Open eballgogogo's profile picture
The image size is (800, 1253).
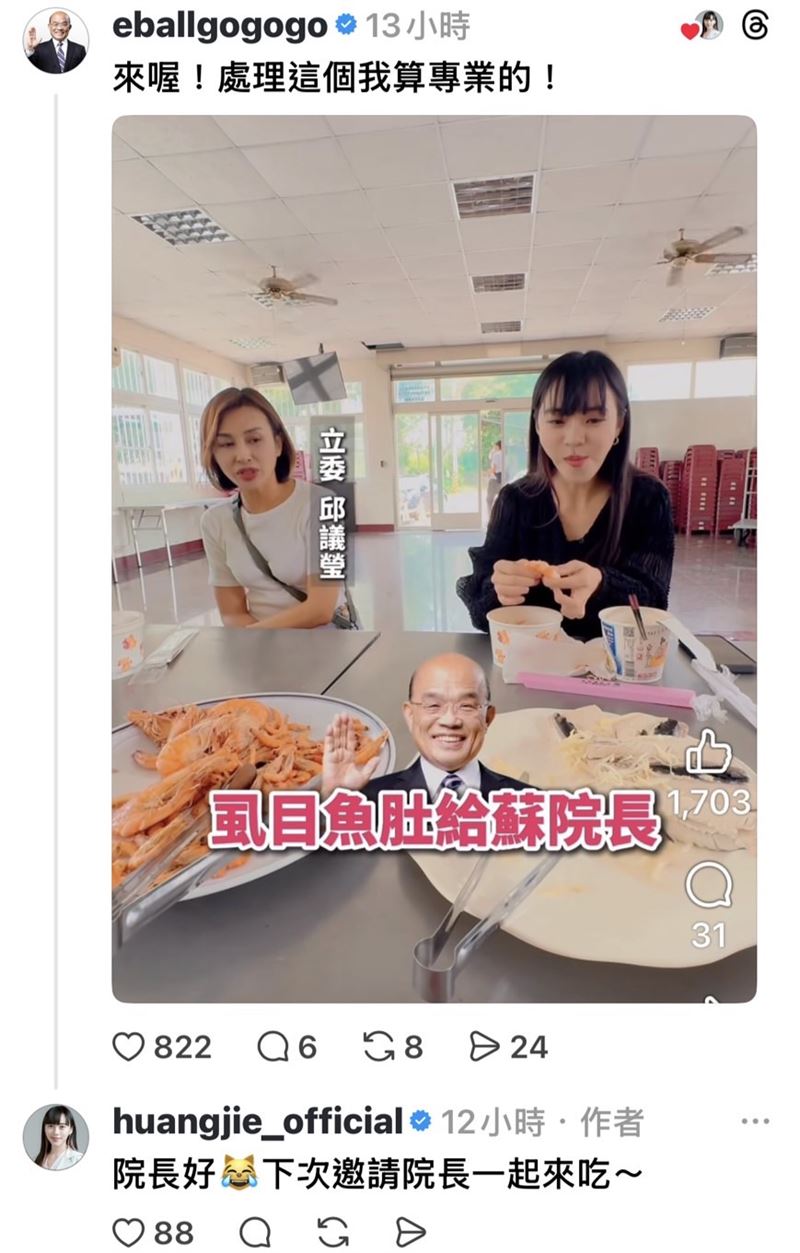(55, 41)
